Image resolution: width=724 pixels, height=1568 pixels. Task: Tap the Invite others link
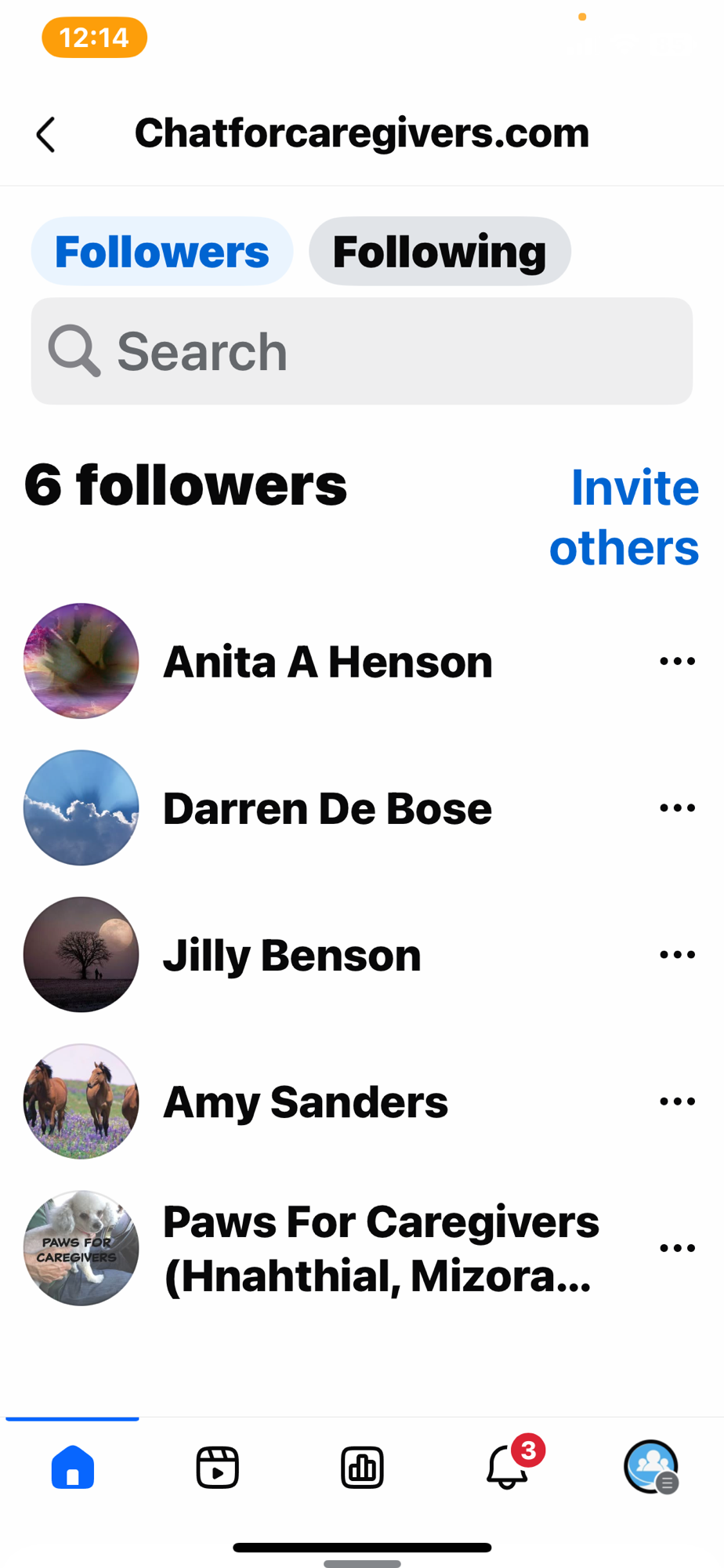(x=624, y=517)
